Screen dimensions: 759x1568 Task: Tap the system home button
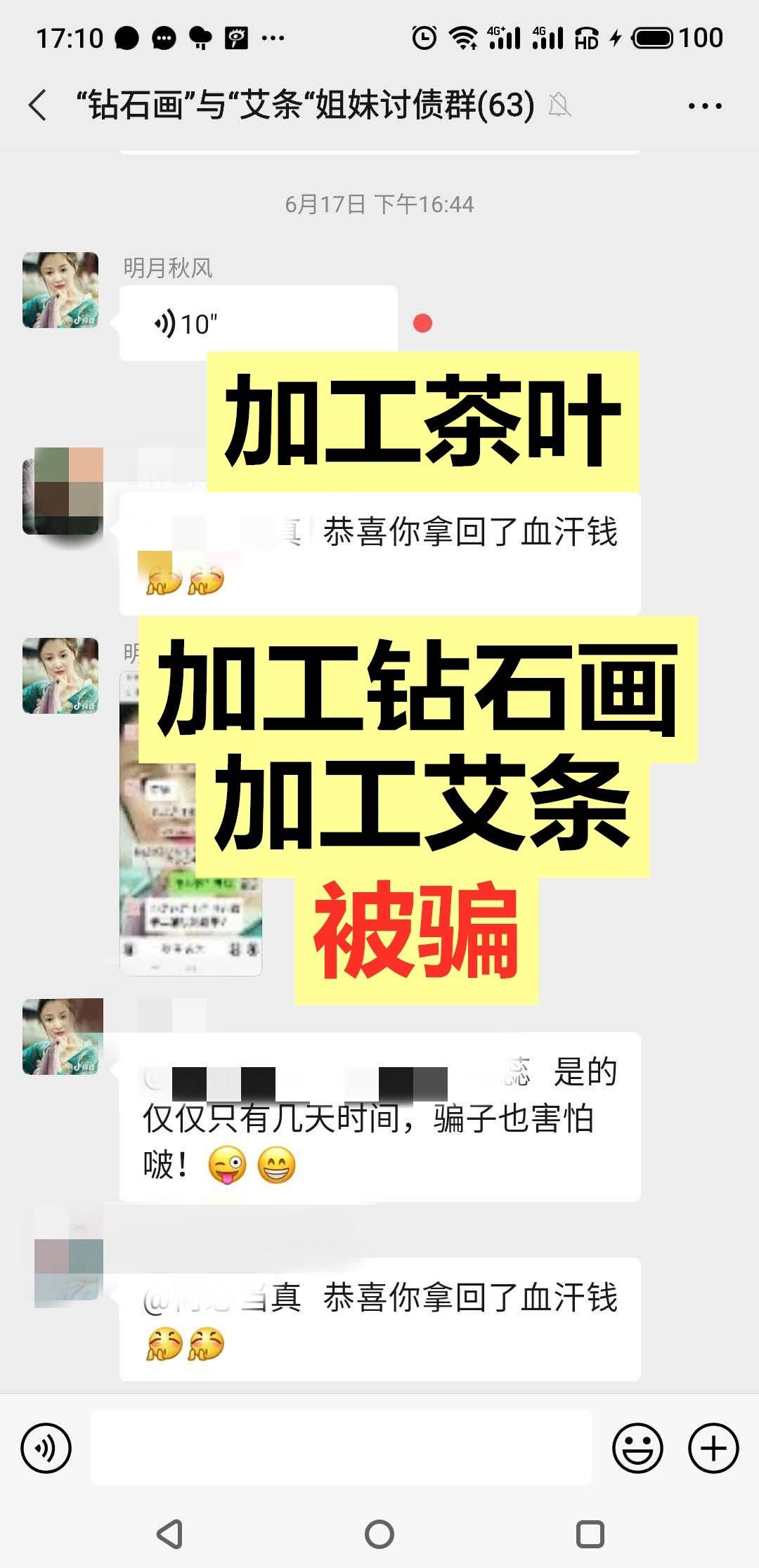pos(379,1534)
